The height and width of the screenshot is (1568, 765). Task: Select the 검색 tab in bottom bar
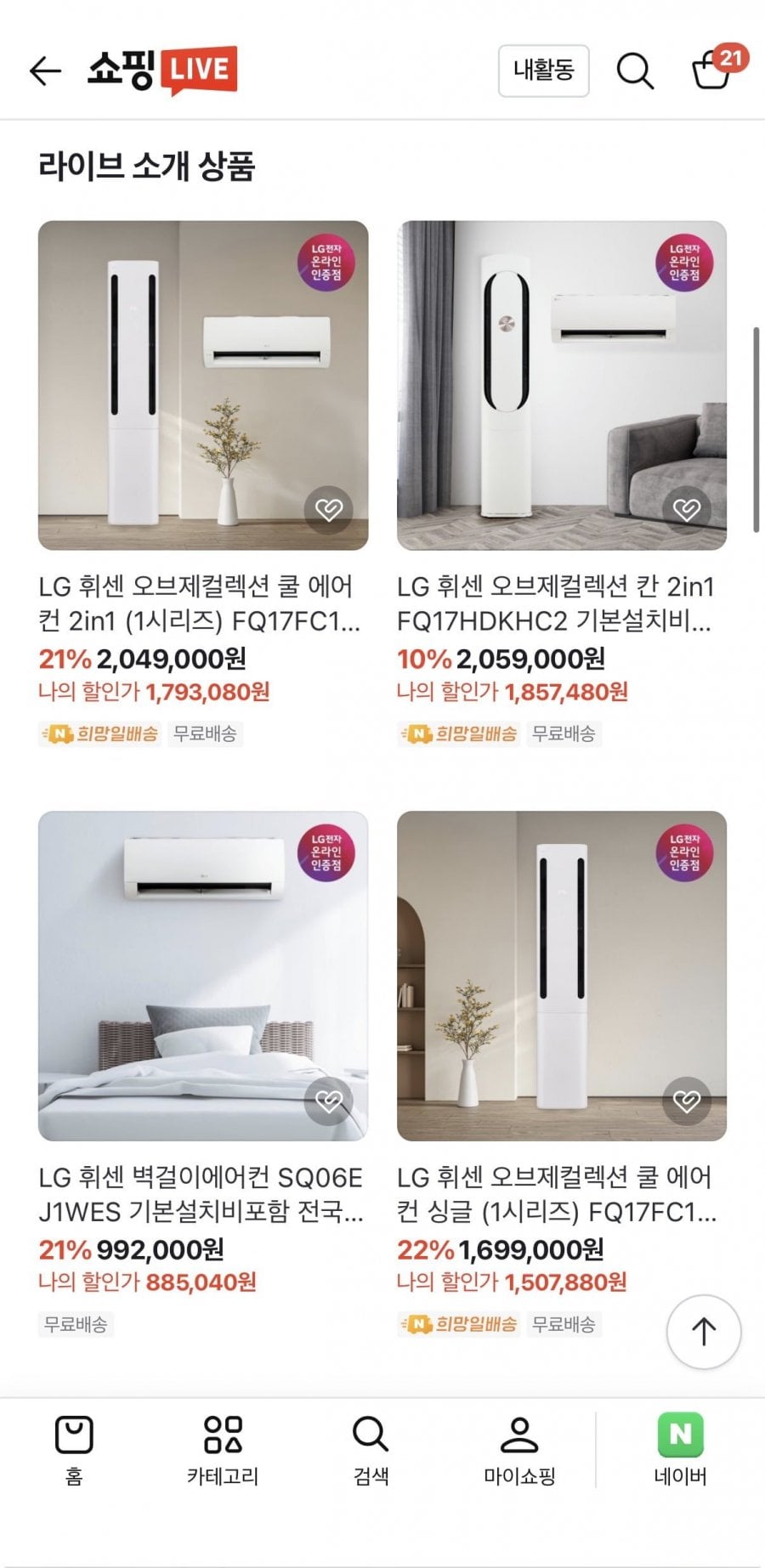pos(371,1451)
